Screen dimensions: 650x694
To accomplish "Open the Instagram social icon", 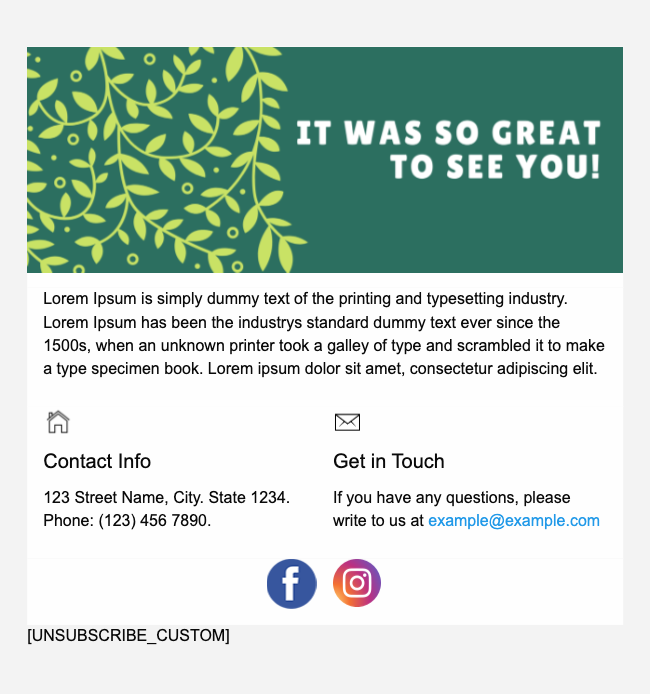I will [357, 583].
